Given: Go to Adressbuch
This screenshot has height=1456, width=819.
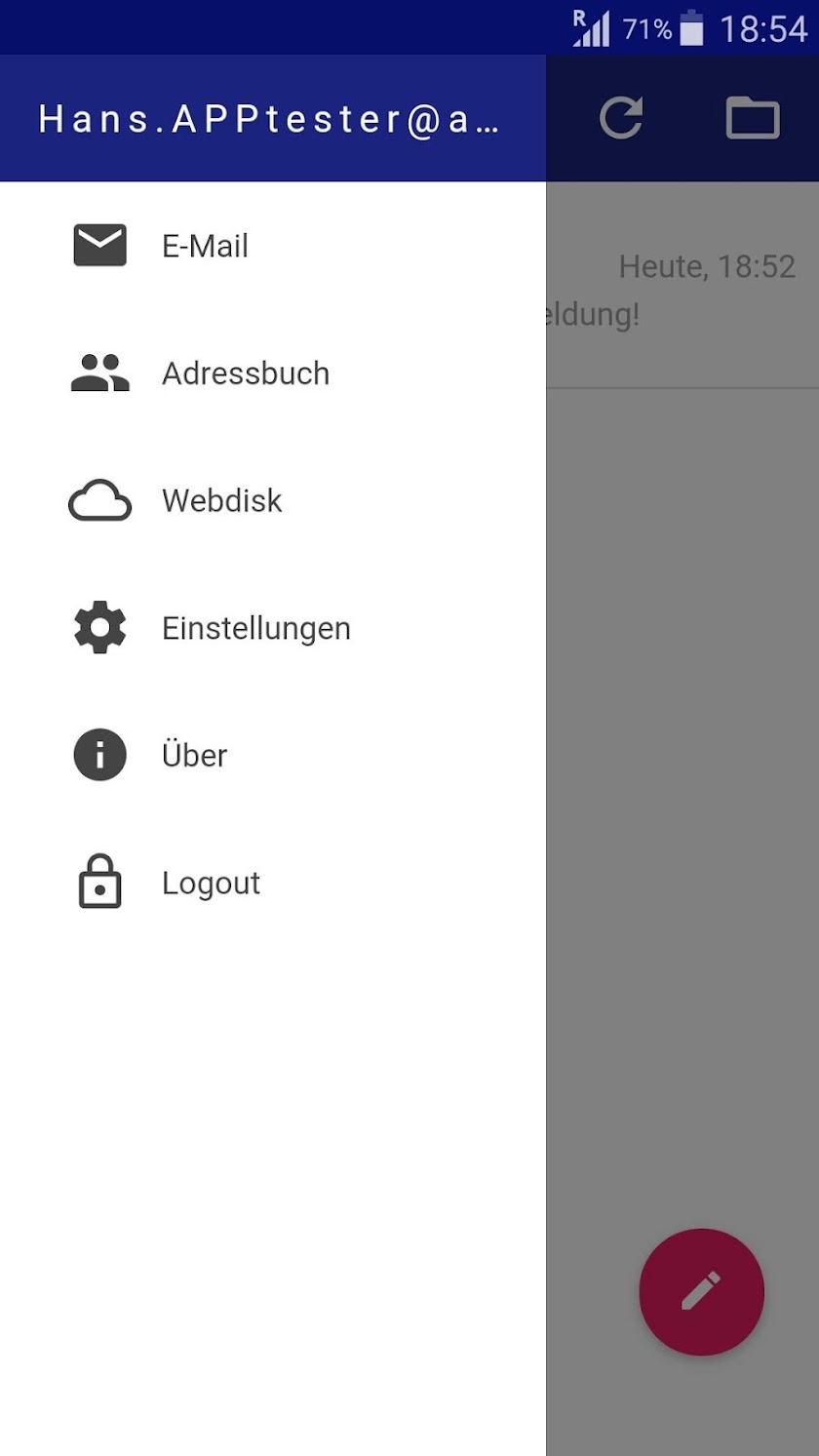Looking at the screenshot, I should tap(245, 374).
